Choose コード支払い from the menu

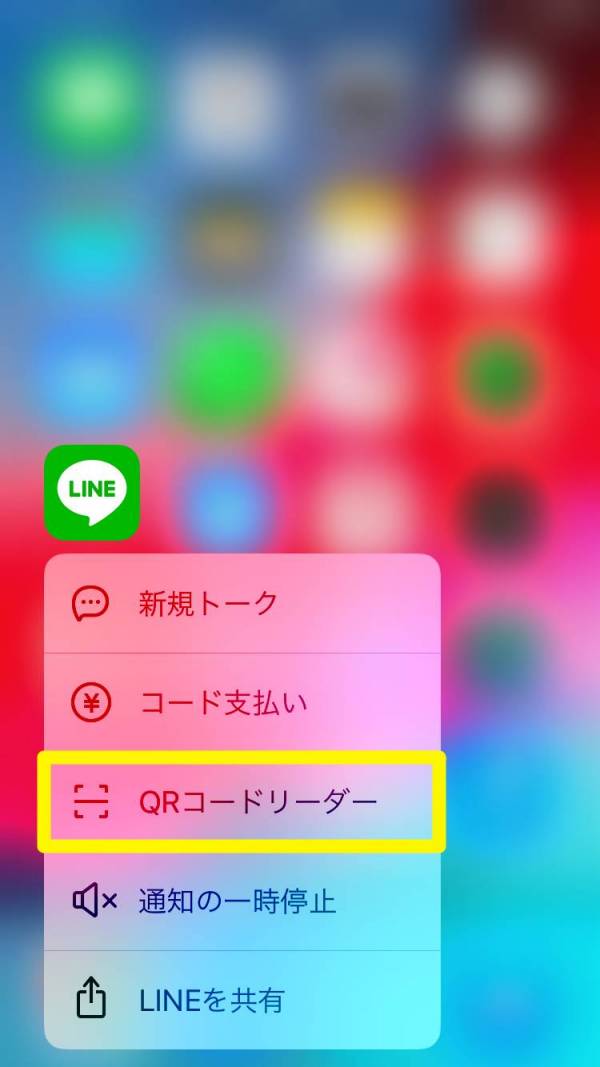pyautogui.click(x=241, y=703)
